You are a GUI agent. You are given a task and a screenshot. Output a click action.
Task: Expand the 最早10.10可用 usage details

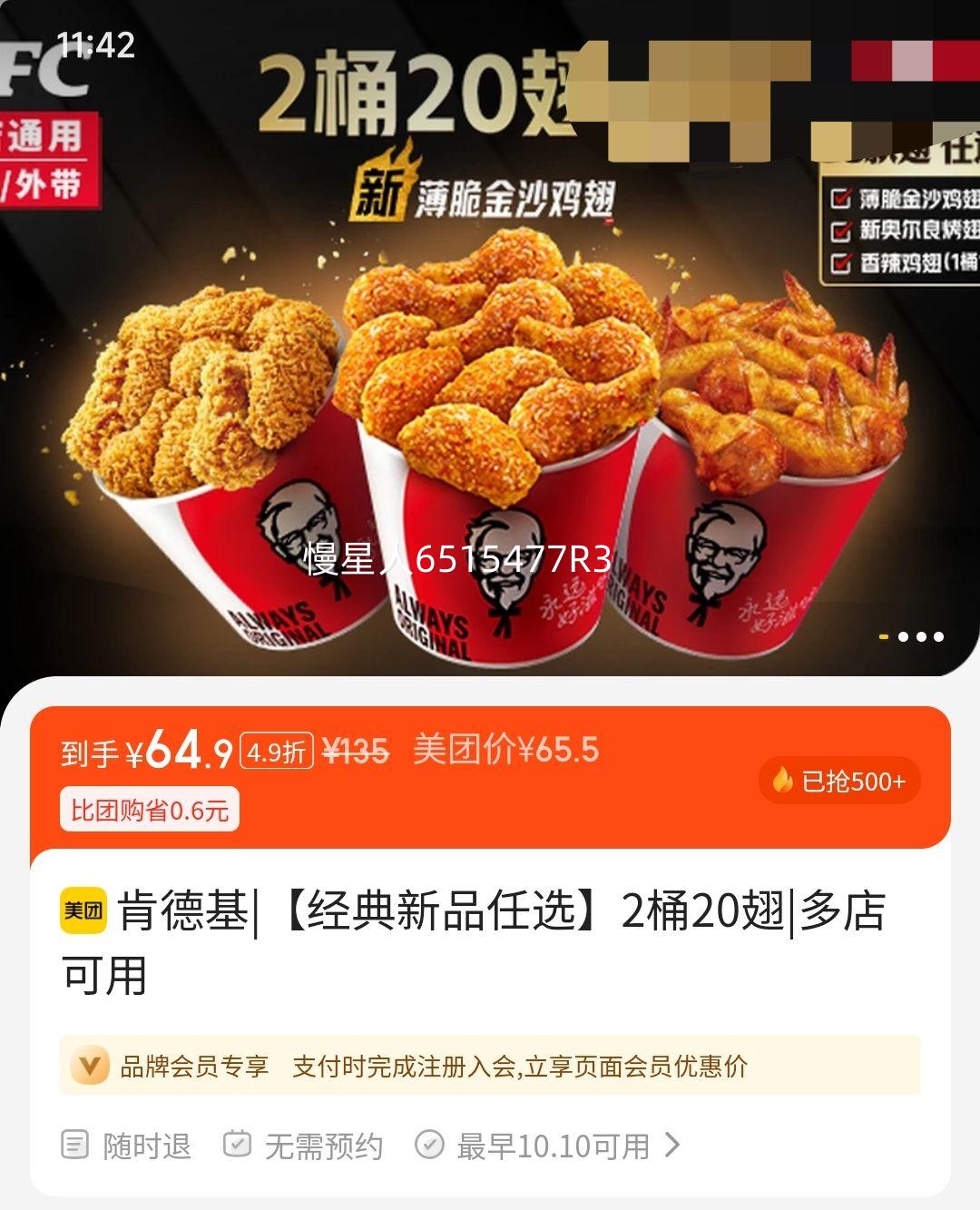point(554,1146)
